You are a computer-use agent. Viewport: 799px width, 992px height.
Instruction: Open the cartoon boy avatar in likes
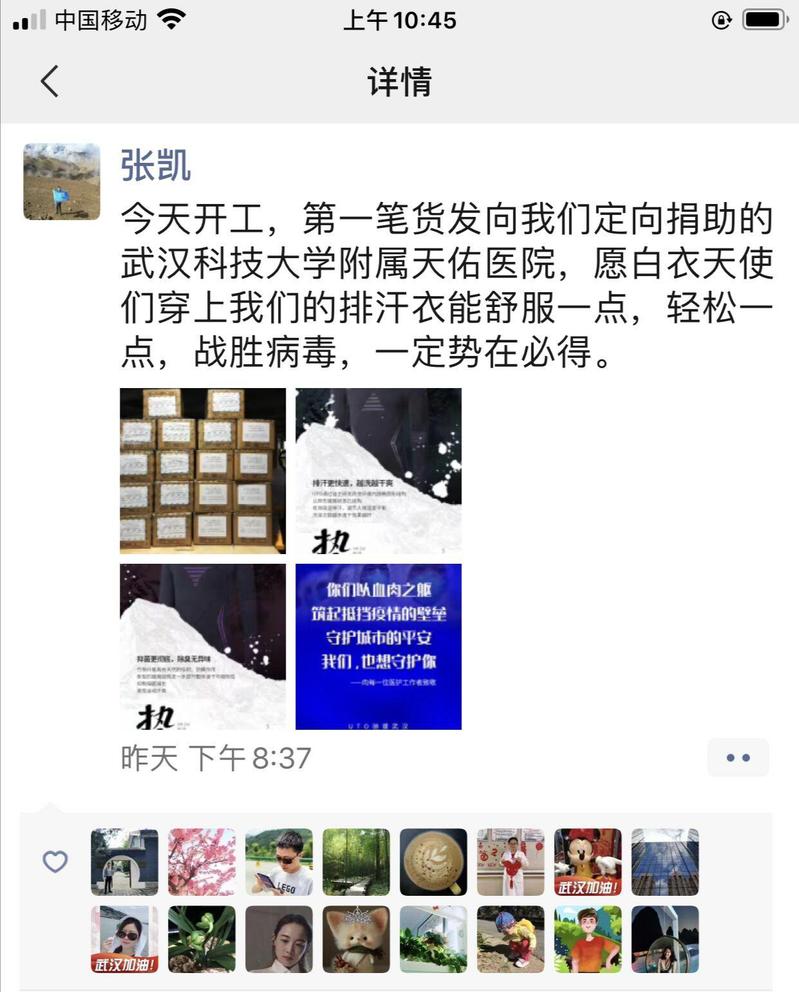click(x=588, y=939)
